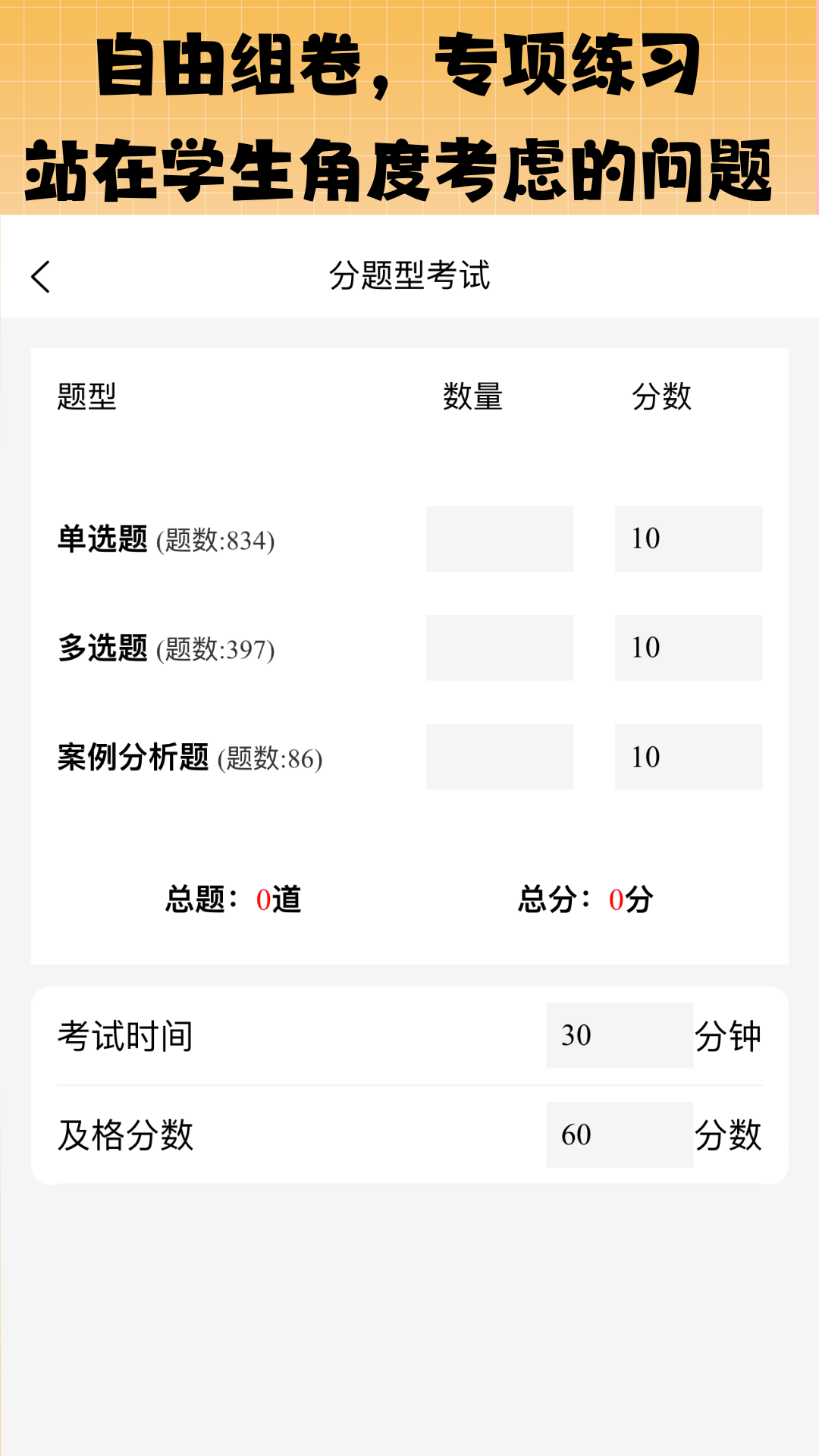Tap the back arrow to exit exam setup
This screenshot has width=819, height=1456.
click(x=41, y=278)
